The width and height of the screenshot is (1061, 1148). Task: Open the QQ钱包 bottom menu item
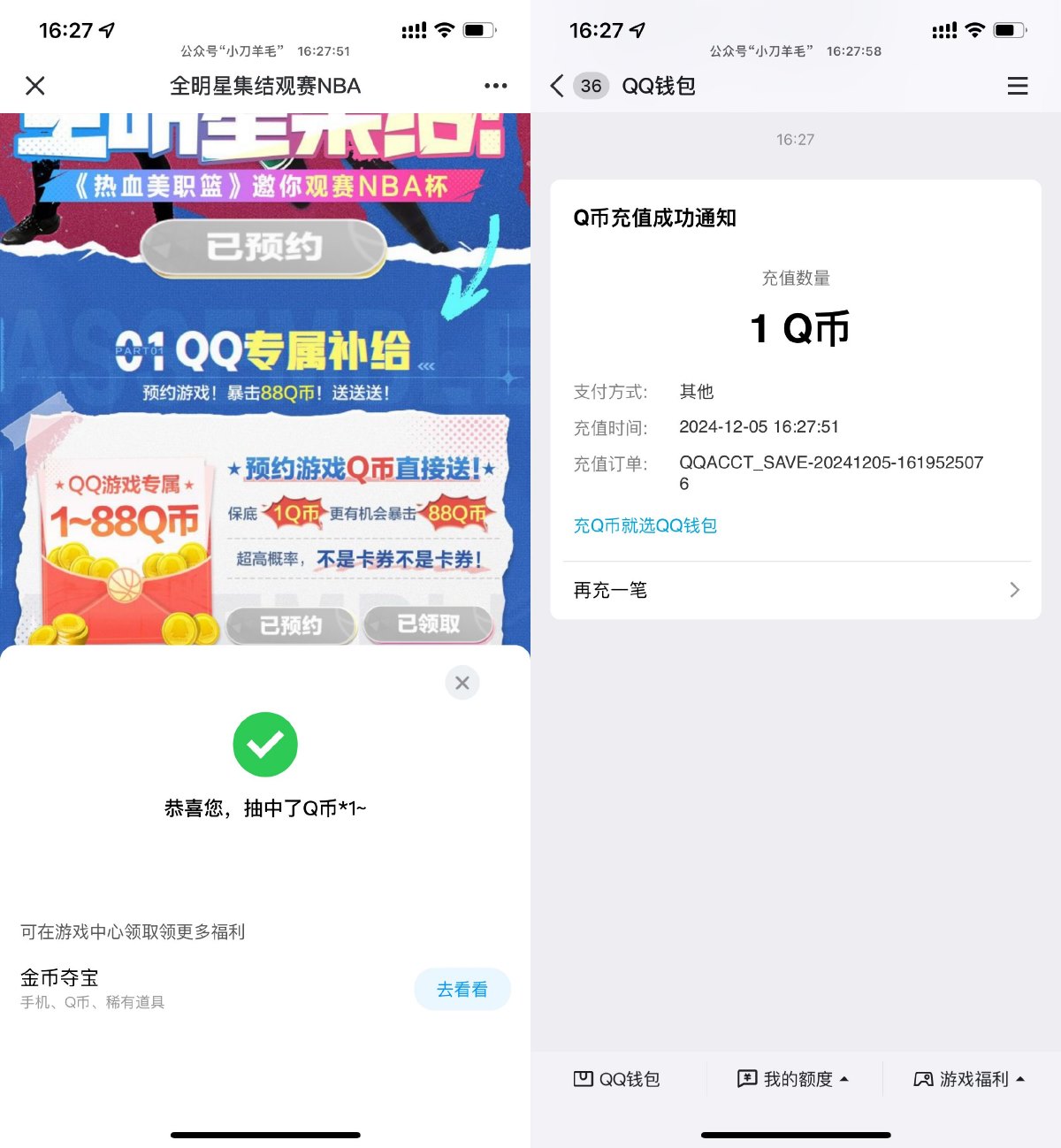pyautogui.click(x=617, y=1079)
